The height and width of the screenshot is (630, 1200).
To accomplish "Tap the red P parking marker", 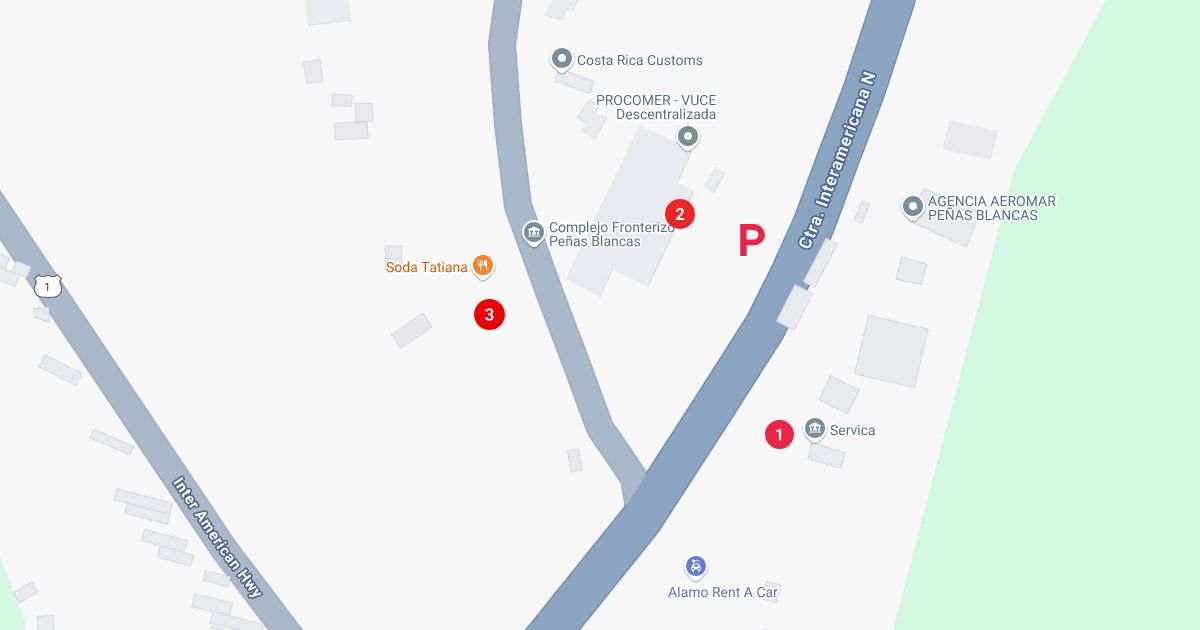I will click(x=751, y=241).
